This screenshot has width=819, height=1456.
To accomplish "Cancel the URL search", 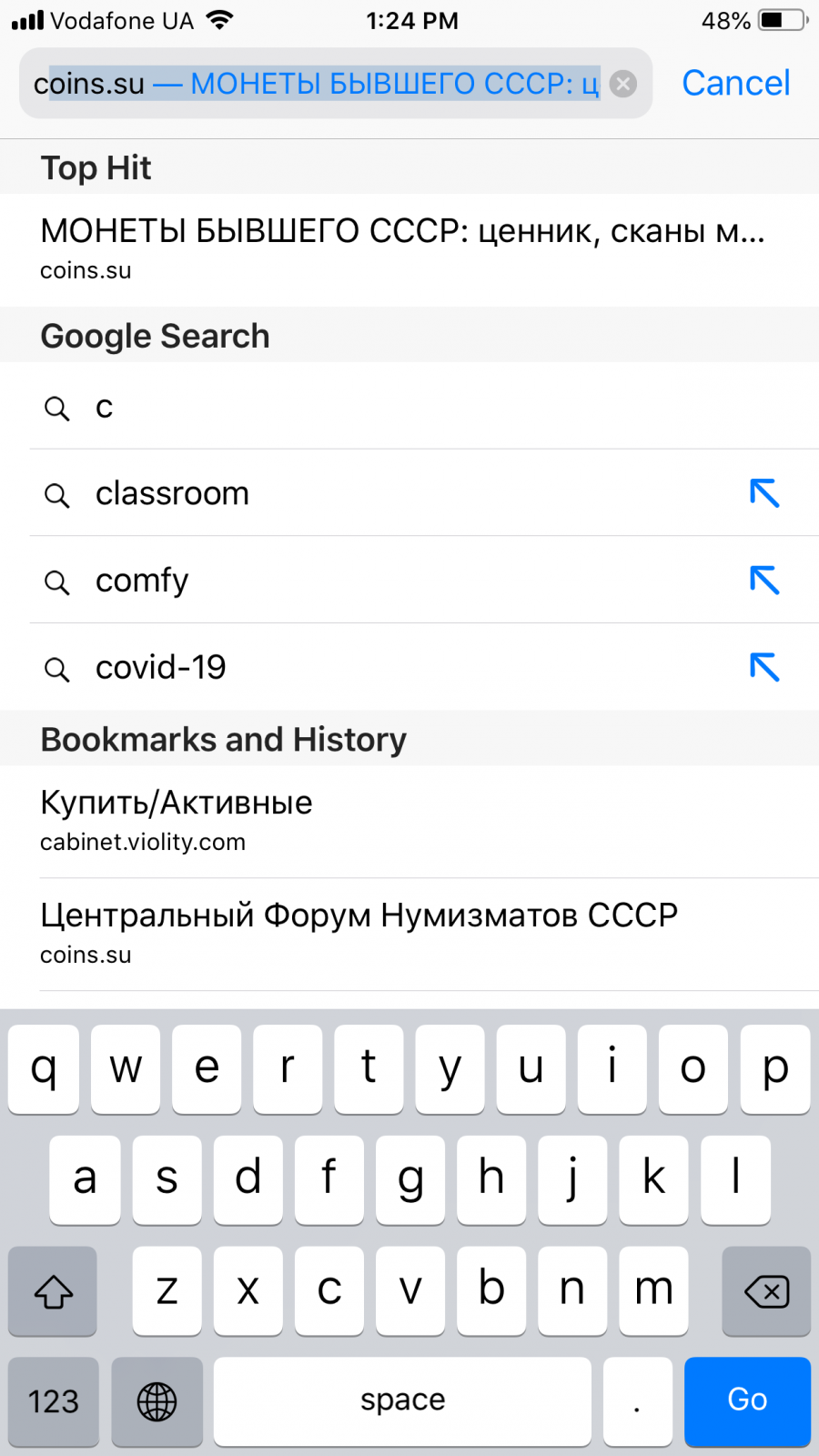I will 735,83.
